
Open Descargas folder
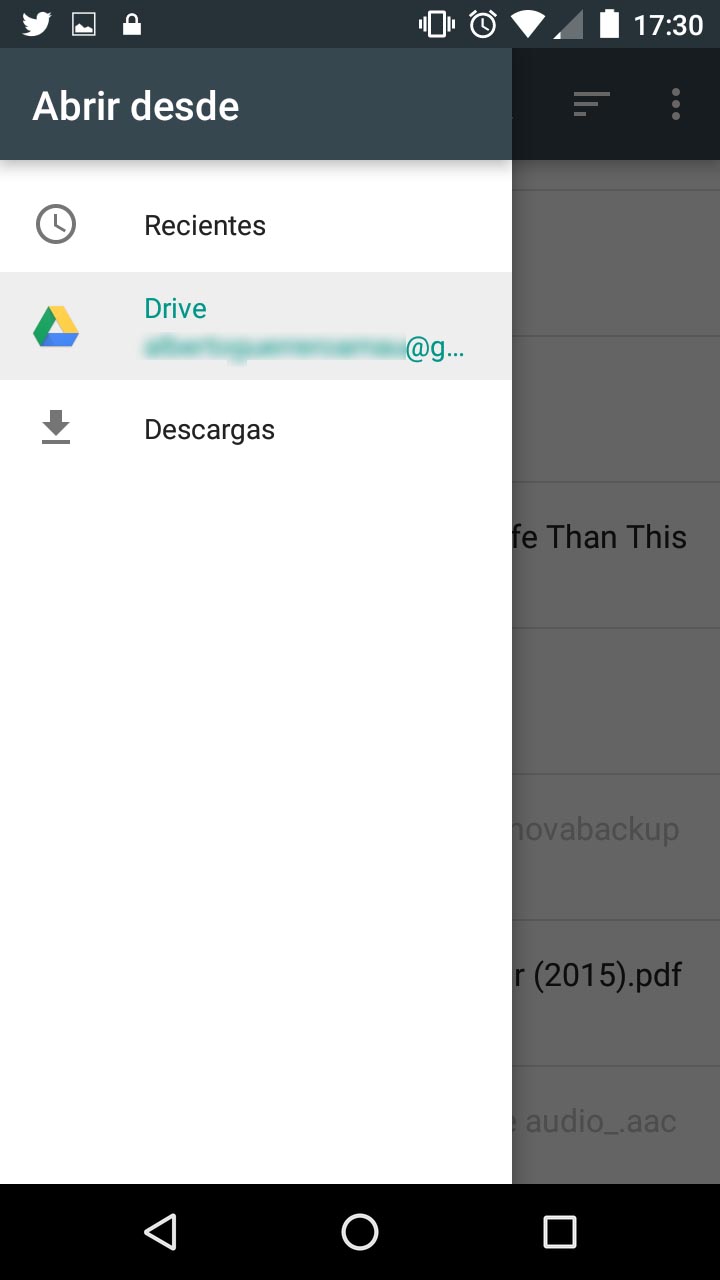256,429
